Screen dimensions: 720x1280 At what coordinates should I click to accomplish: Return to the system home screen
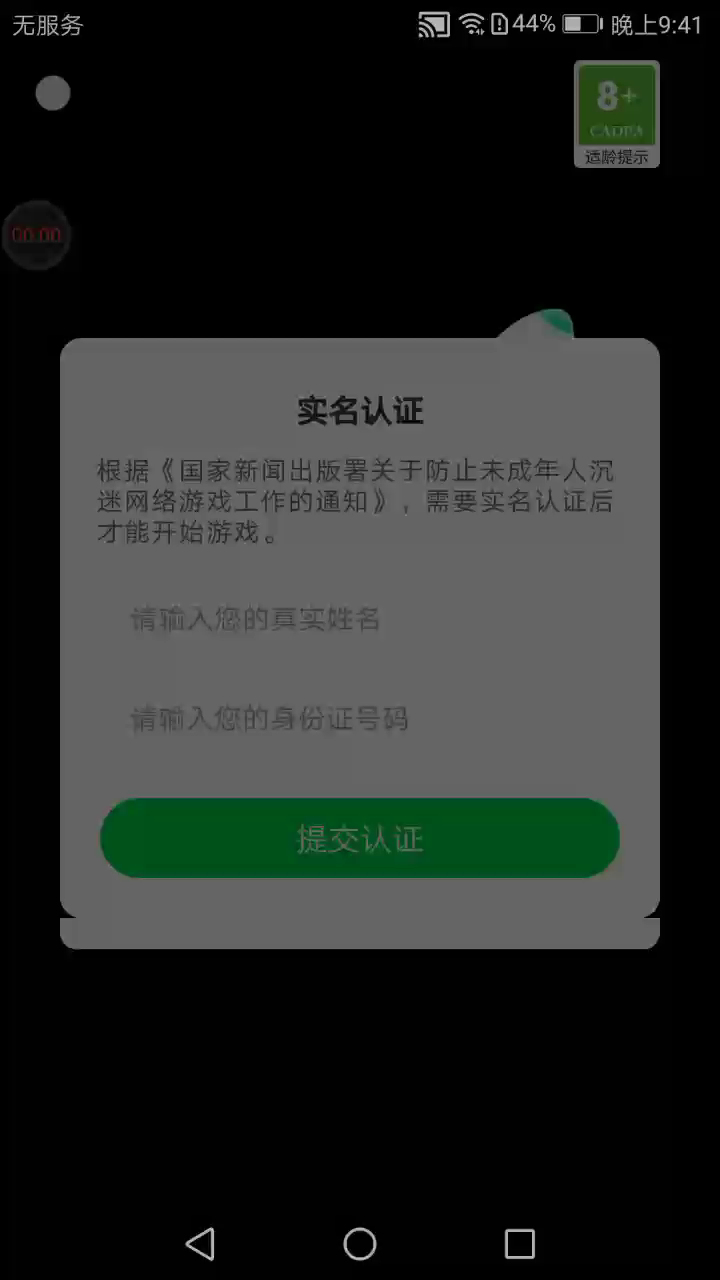[360, 1244]
